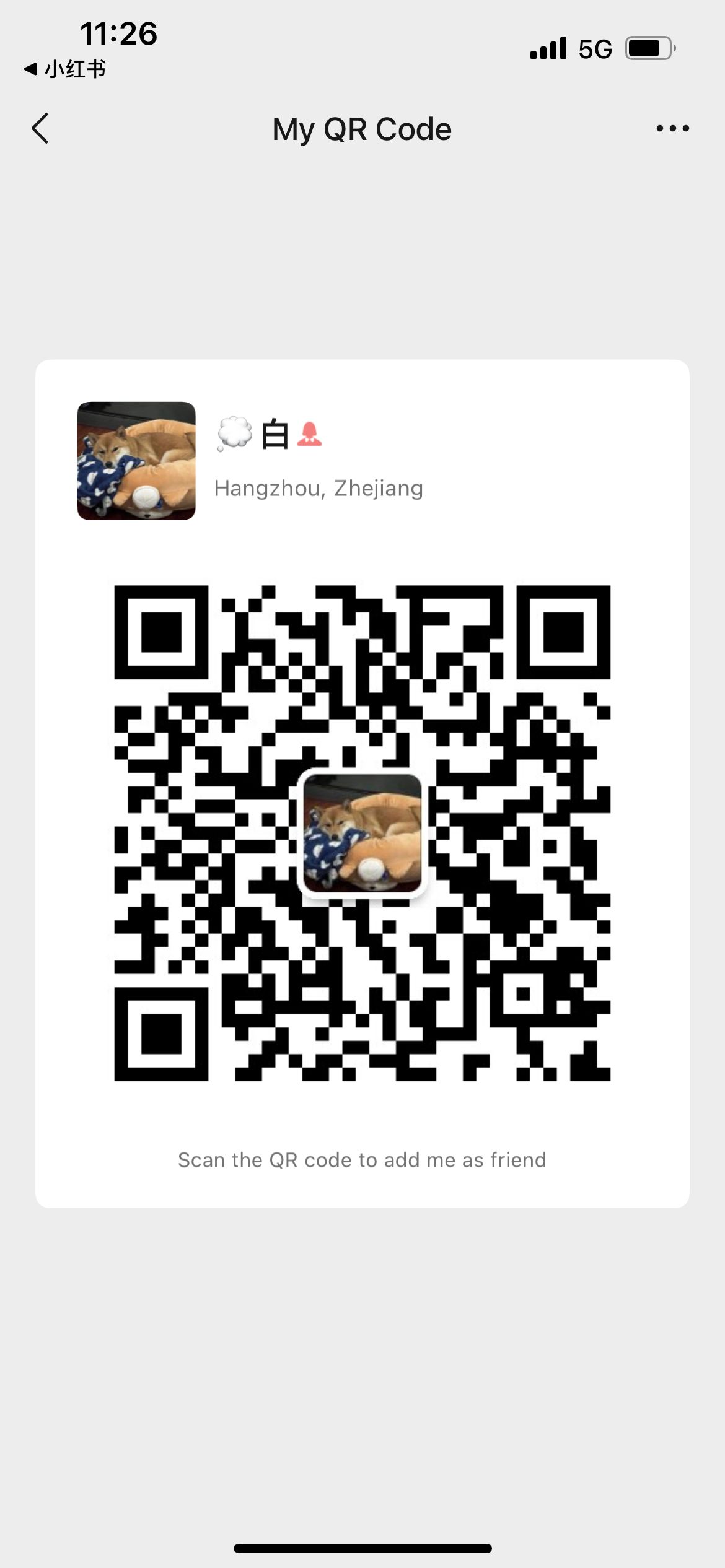Go back from My QR Code

[40, 129]
